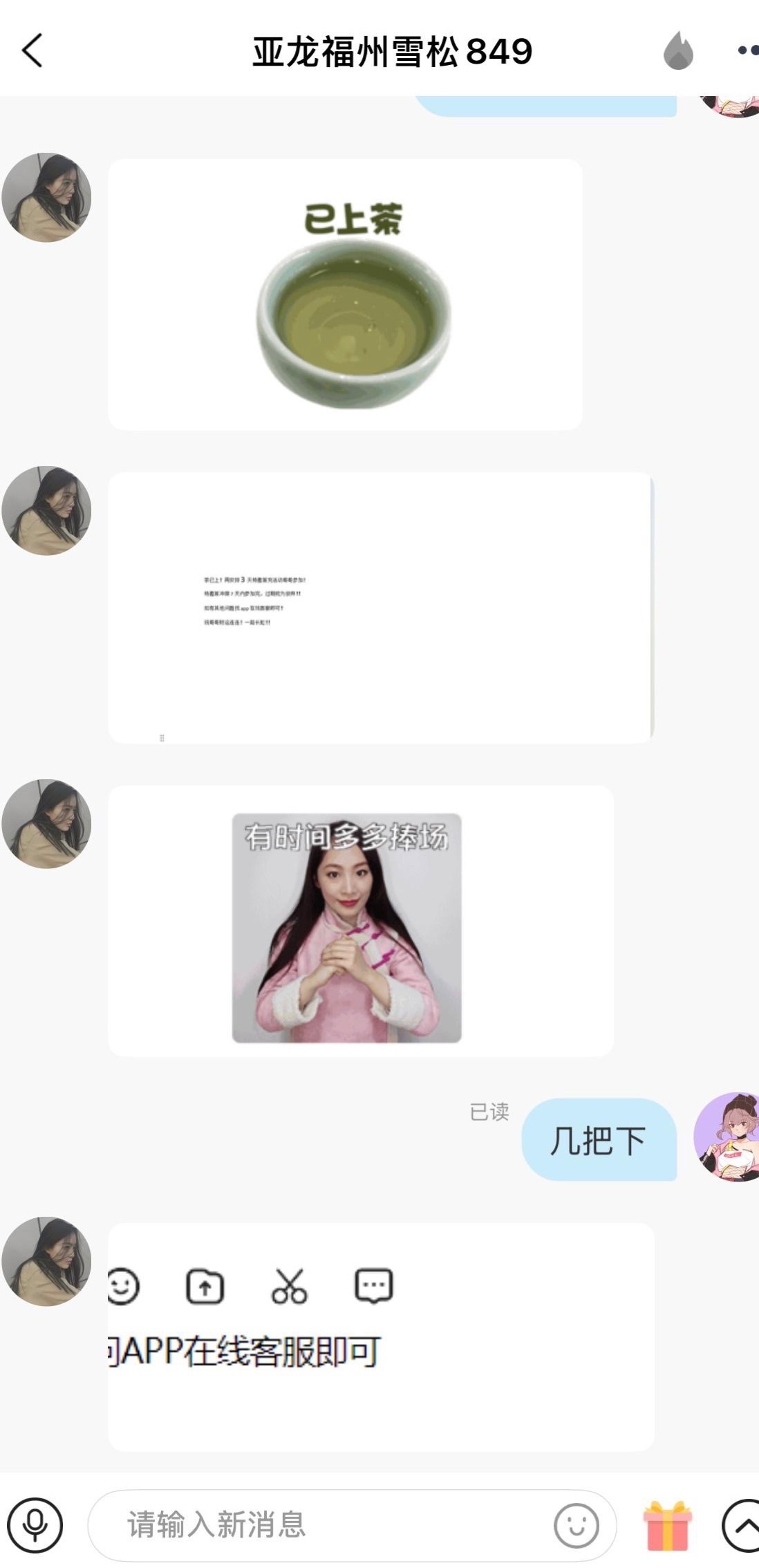Viewport: 759px width, 1568px height.
Task: Open the 有时间多多捧场 sticker image
Action: [x=347, y=928]
